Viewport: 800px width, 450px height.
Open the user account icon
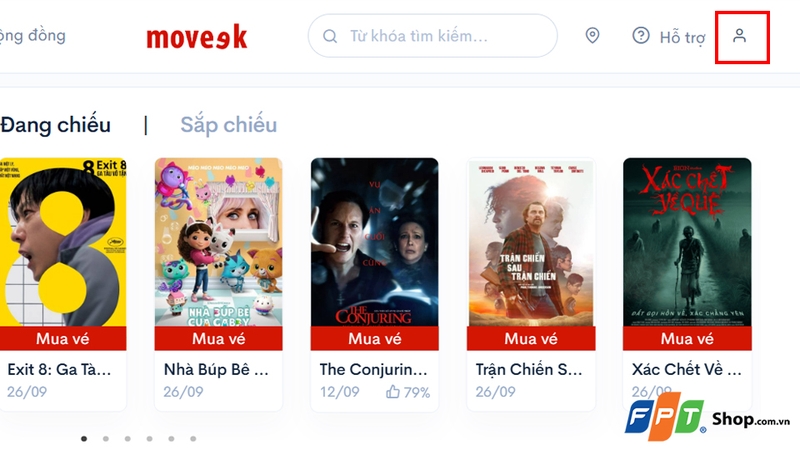tap(739, 36)
